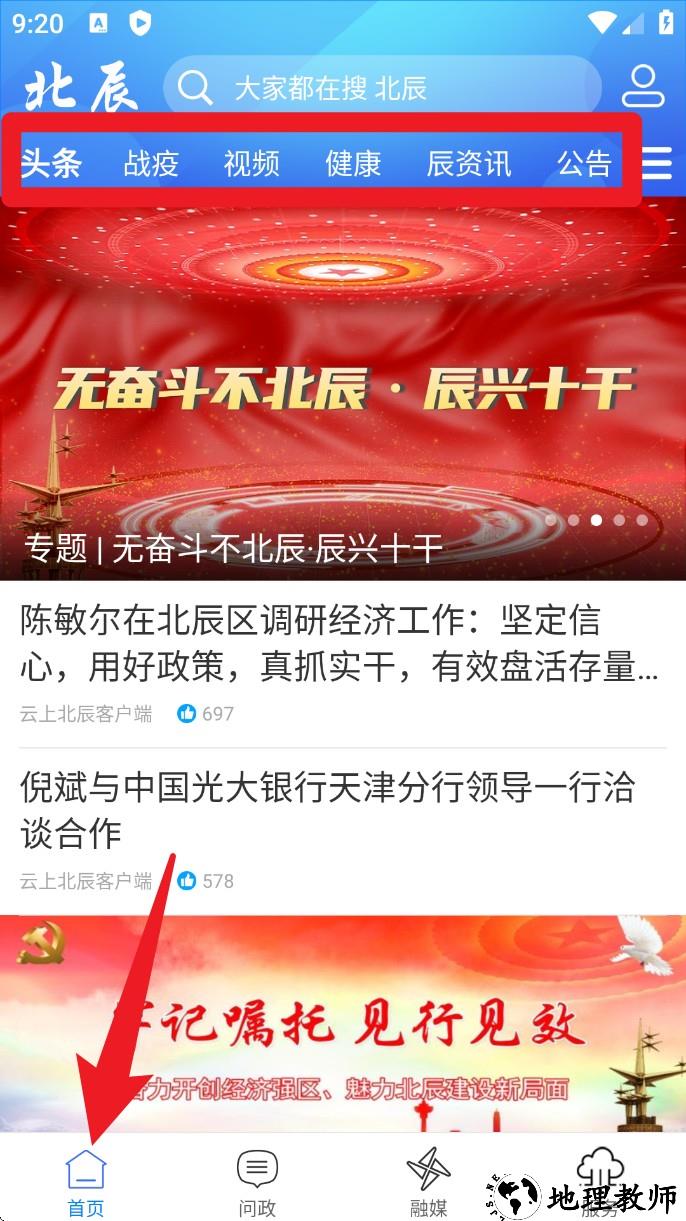Select the 健康 tab

[353, 163]
